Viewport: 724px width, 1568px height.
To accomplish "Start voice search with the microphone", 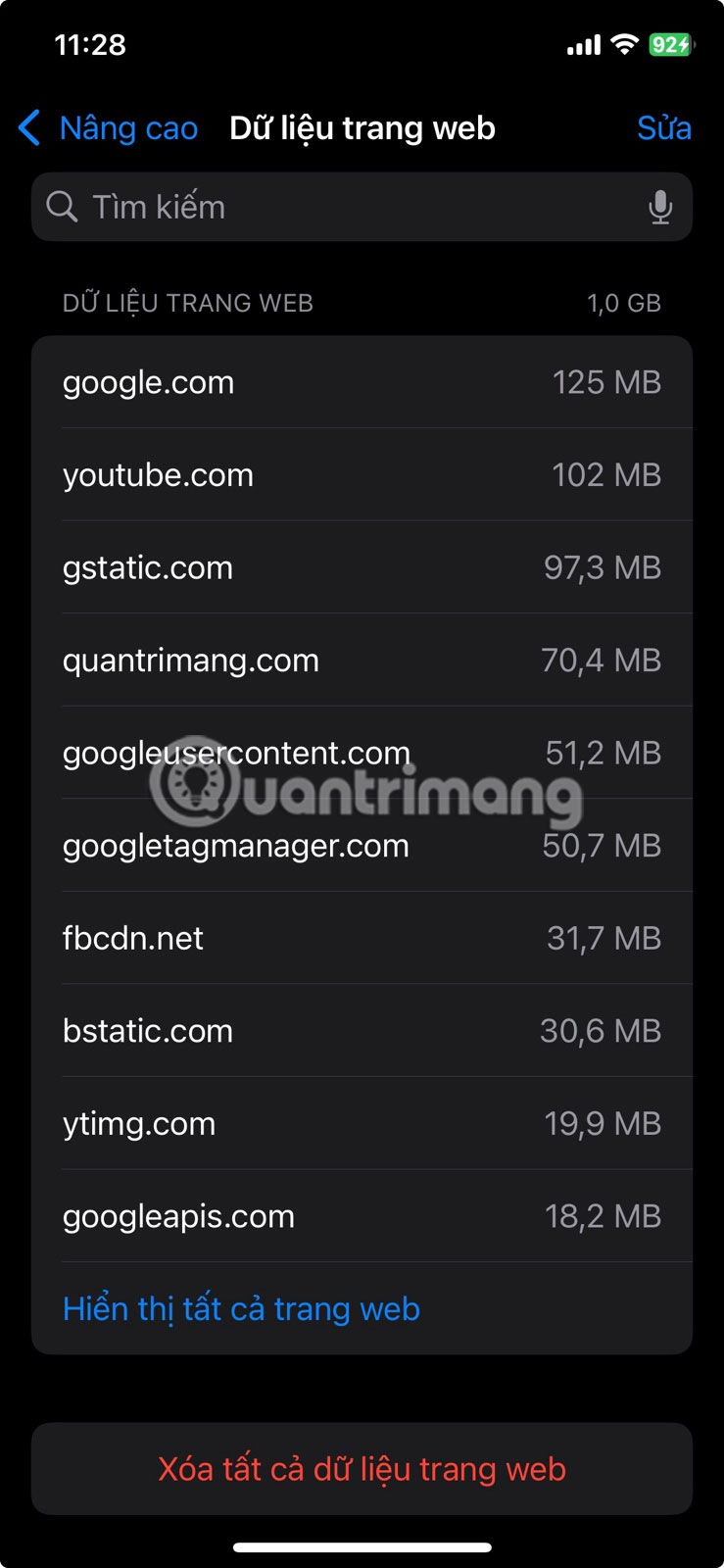I will click(x=660, y=207).
